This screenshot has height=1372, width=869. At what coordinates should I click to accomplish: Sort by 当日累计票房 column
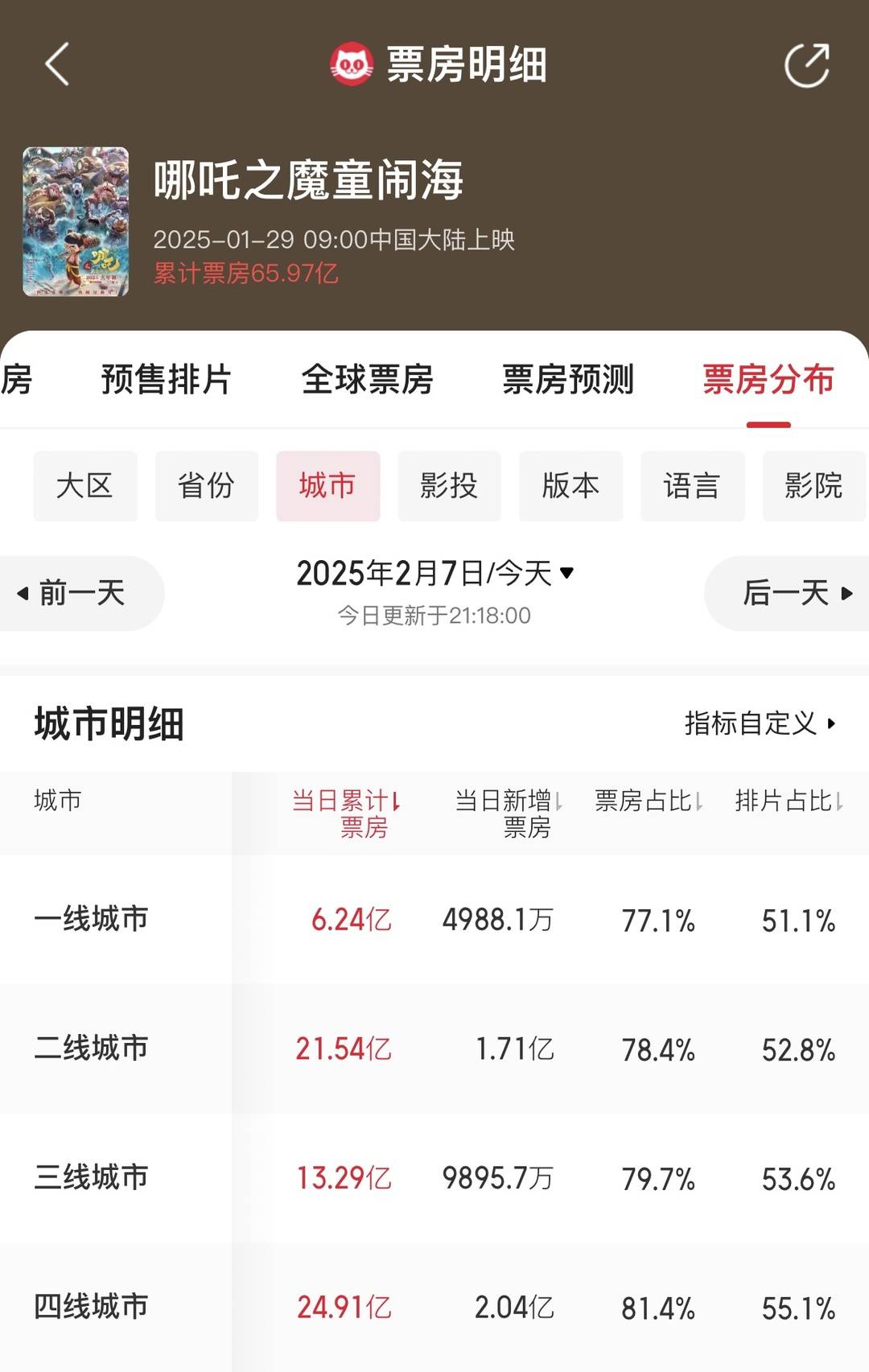click(346, 813)
